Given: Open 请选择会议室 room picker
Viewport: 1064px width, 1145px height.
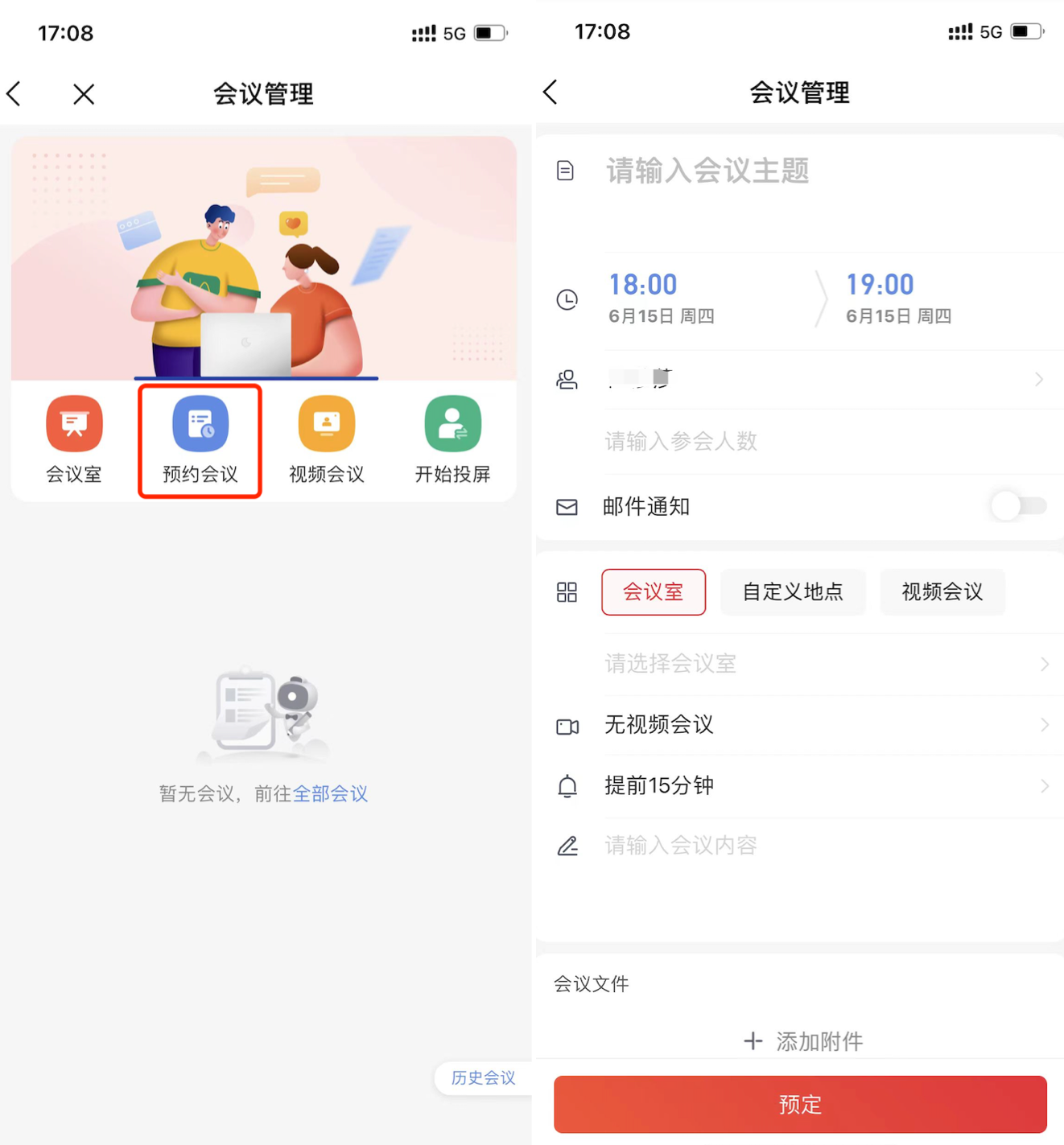Looking at the screenshot, I should pos(827,664).
